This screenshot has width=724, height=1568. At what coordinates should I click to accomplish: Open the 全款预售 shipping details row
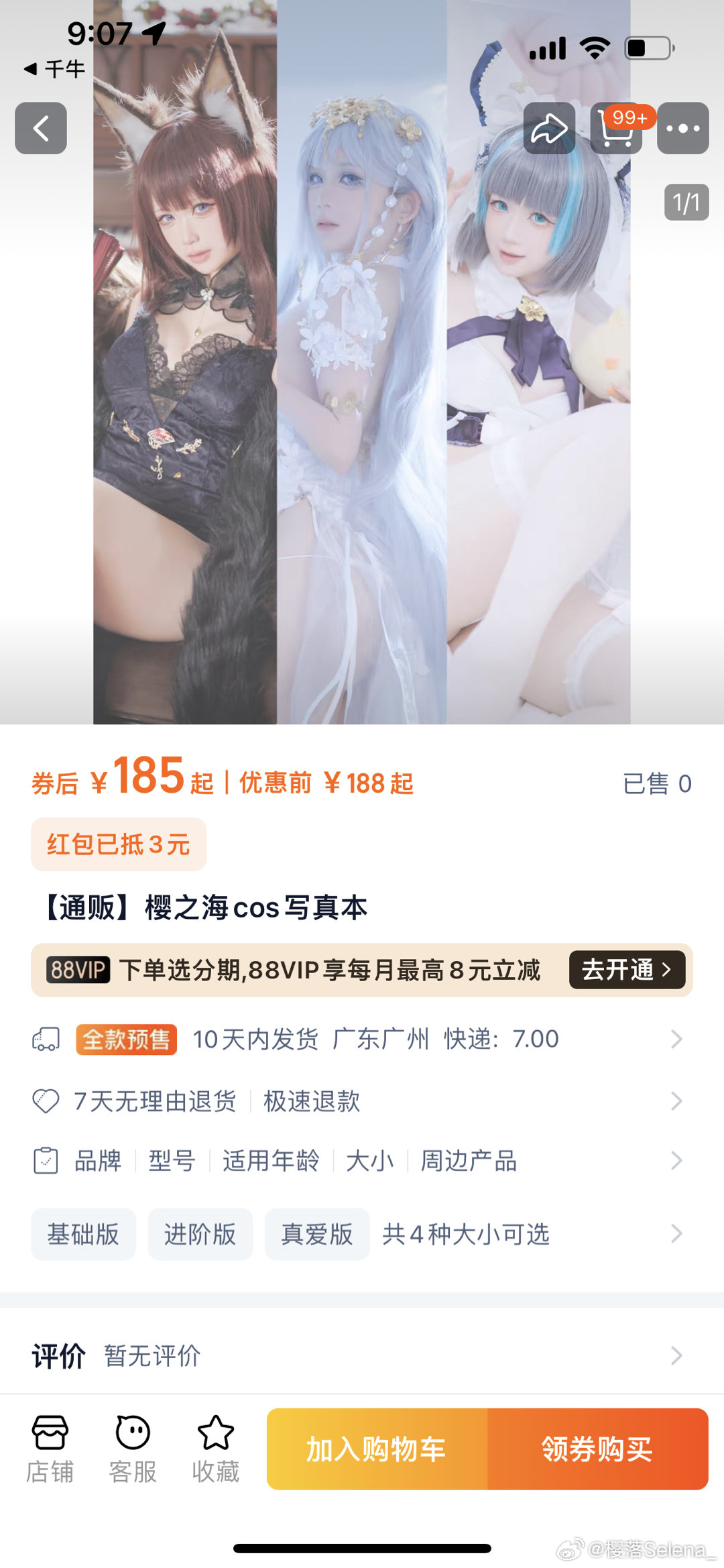click(362, 1040)
